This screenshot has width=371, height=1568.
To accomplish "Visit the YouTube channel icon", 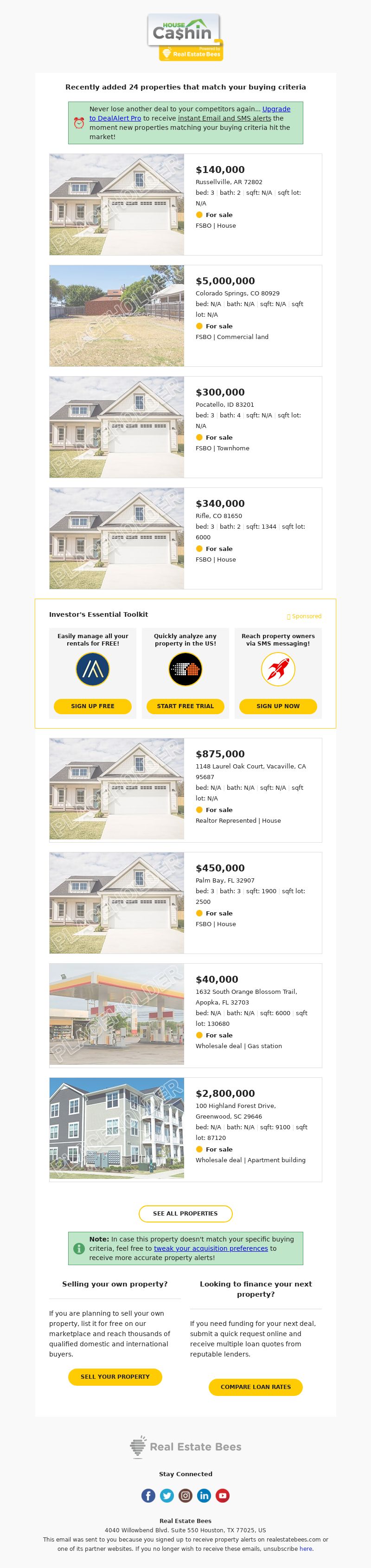I will pos(223,1495).
